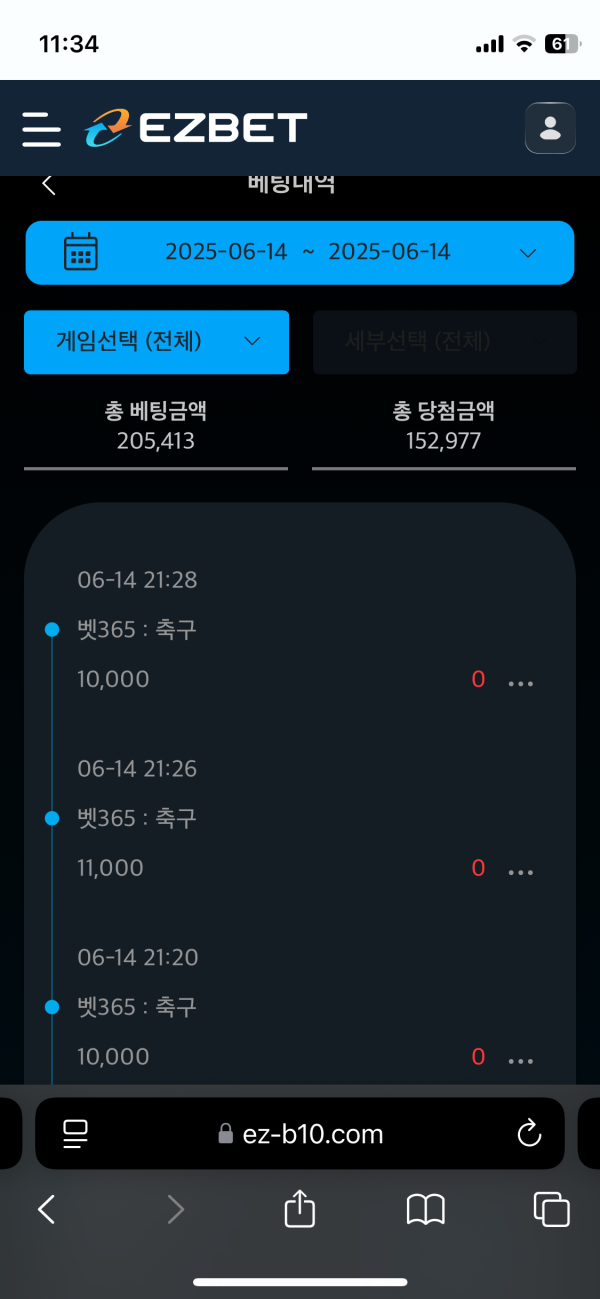The height and width of the screenshot is (1299, 600).
Task: Open more options for the 21:26 bet
Action: tap(521, 872)
